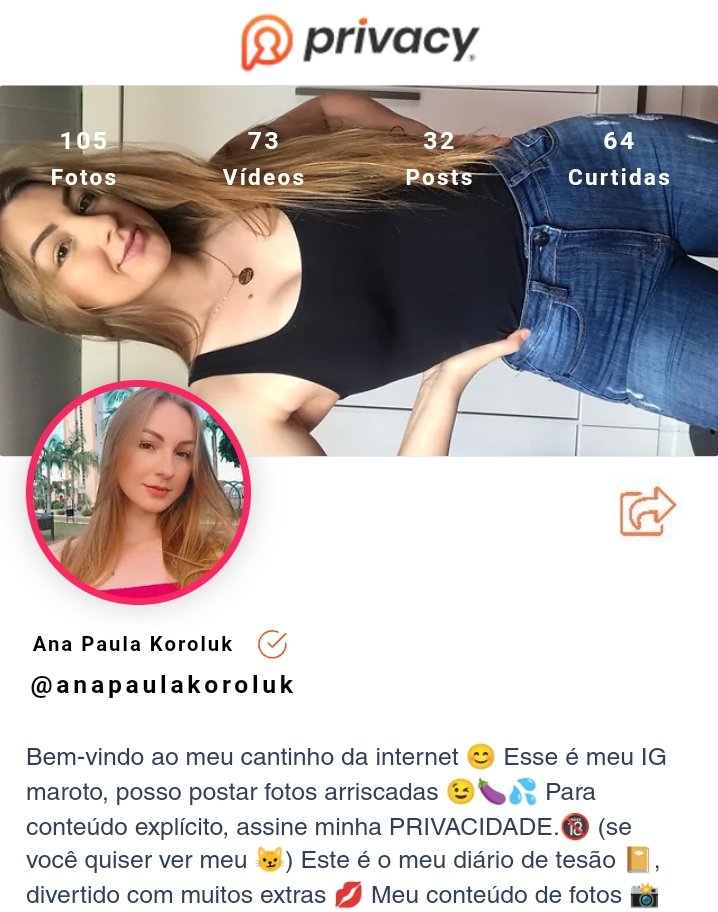This screenshot has width=718, height=912.
Task: Open Ana Paula Koroluk's profile picture
Action: click(138, 492)
